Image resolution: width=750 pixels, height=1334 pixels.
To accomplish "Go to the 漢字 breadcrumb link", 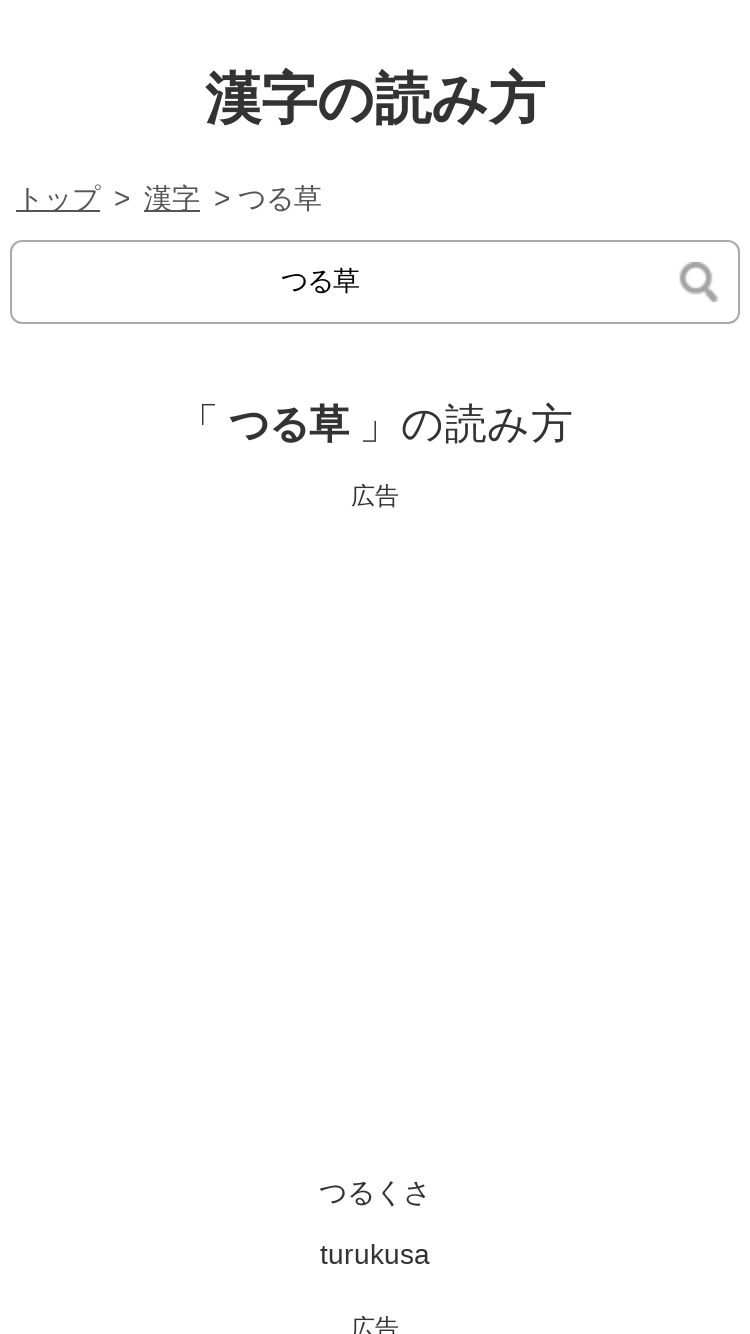I will (172, 198).
